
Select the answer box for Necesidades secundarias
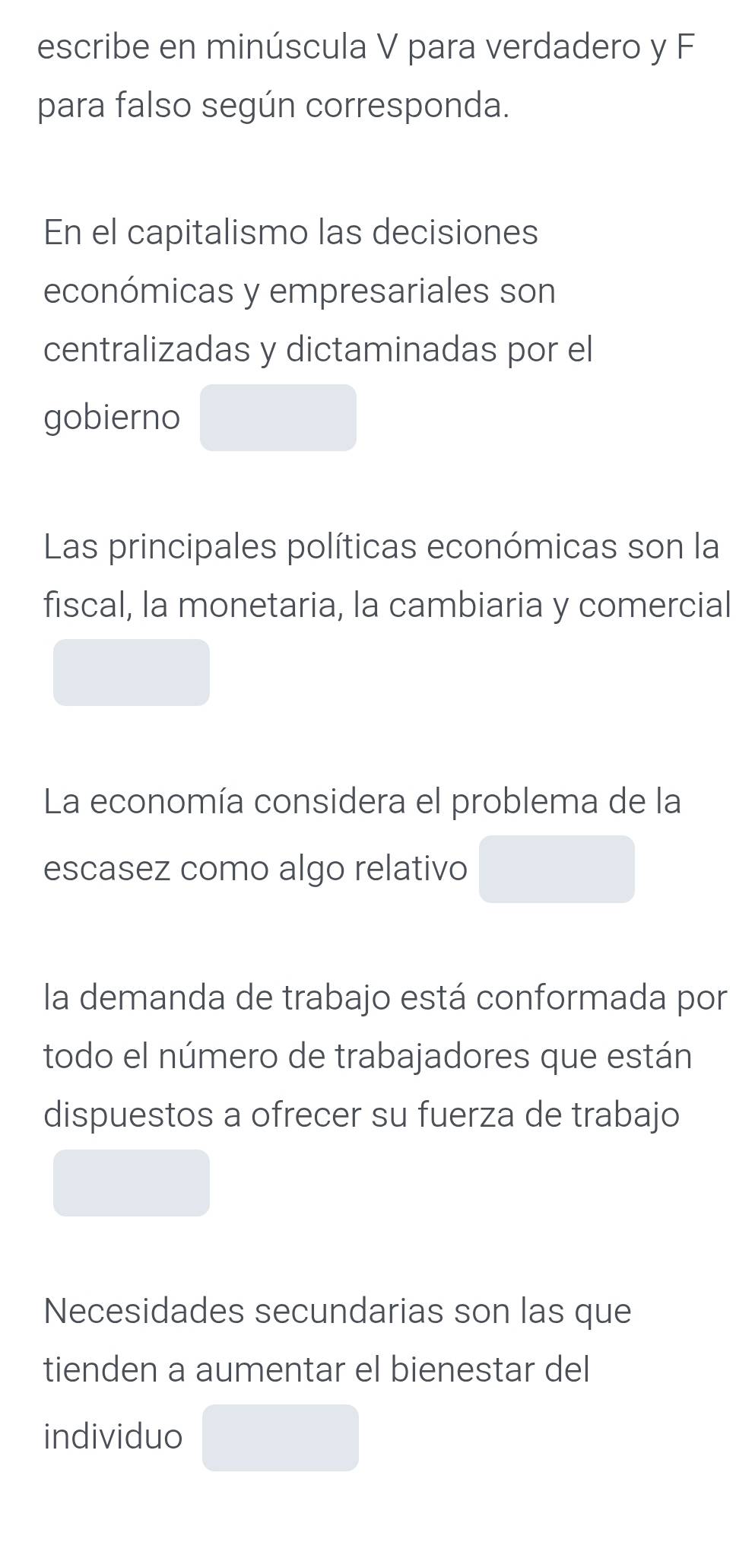[x=280, y=1438]
